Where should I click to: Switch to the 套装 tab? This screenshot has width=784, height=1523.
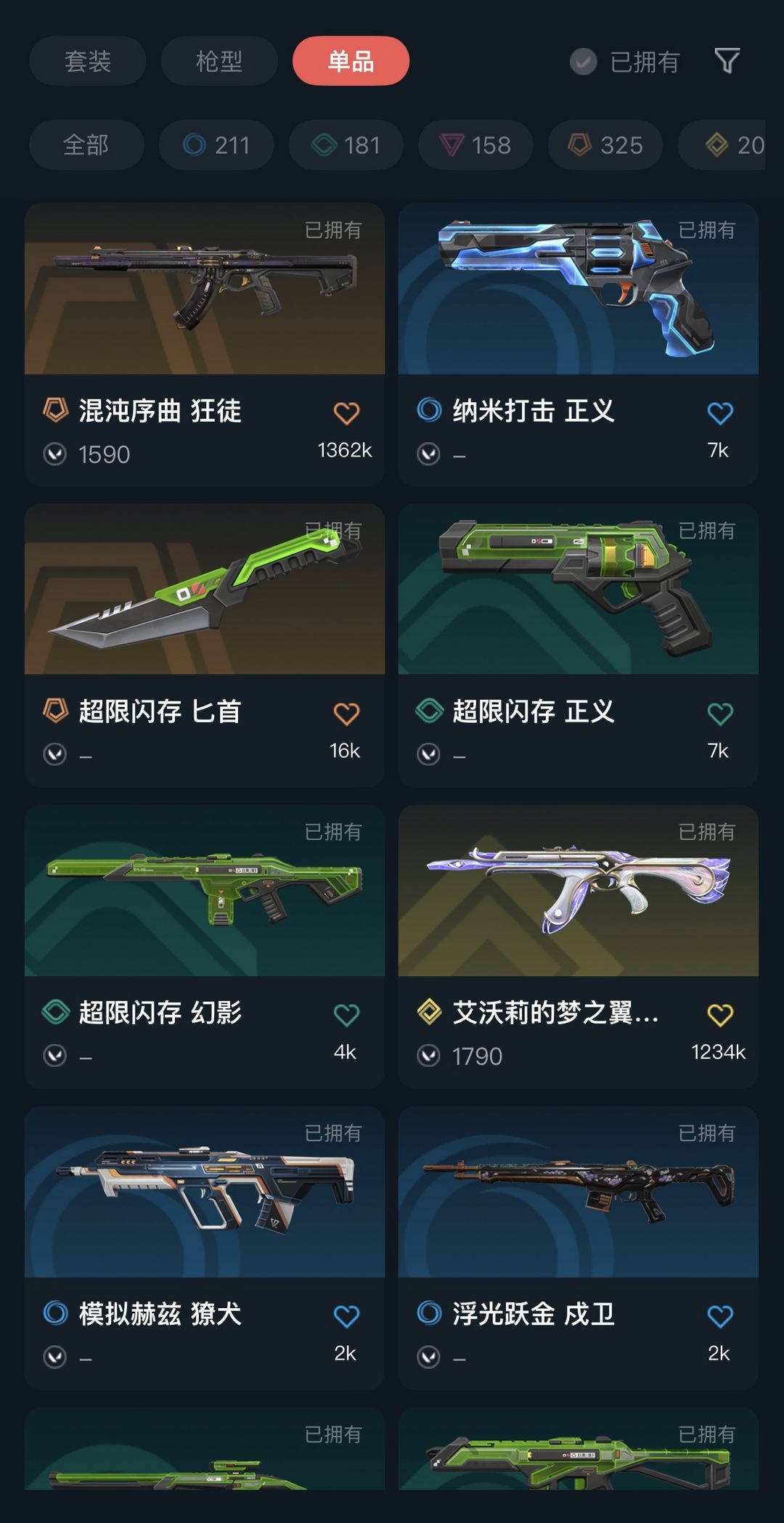click(x=87, y=61)
